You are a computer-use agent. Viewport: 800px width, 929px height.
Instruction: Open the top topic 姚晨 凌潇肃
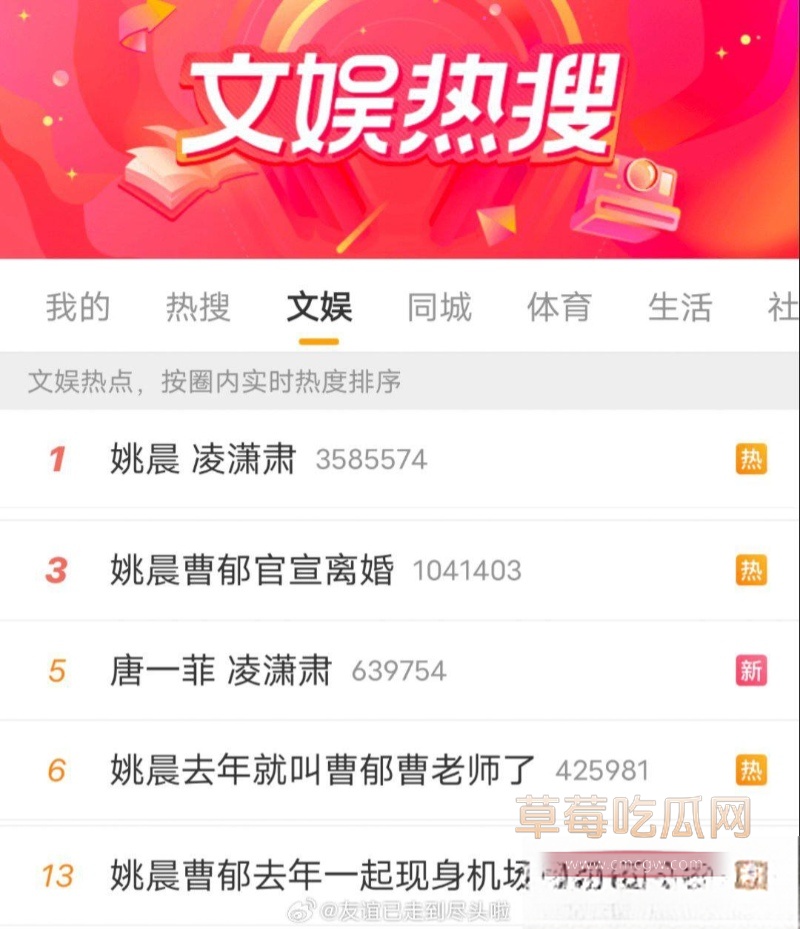[204, 459]
